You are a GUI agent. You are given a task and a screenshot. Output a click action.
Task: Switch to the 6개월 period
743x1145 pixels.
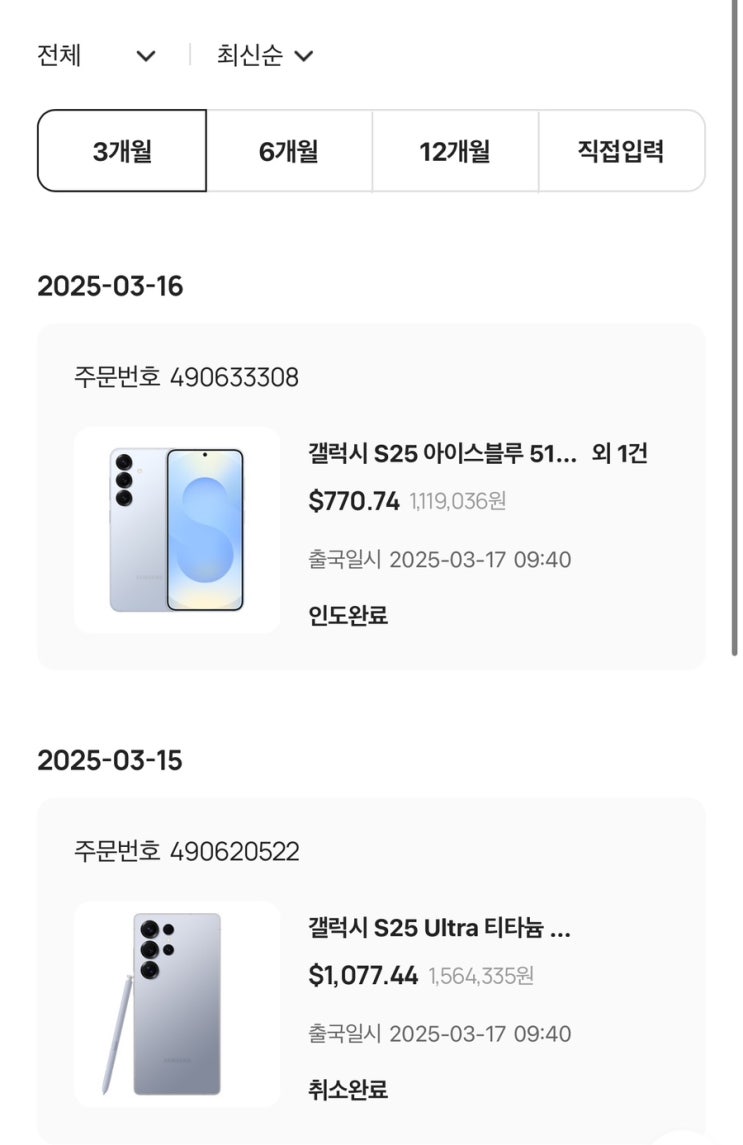click(x=289, y=151)
